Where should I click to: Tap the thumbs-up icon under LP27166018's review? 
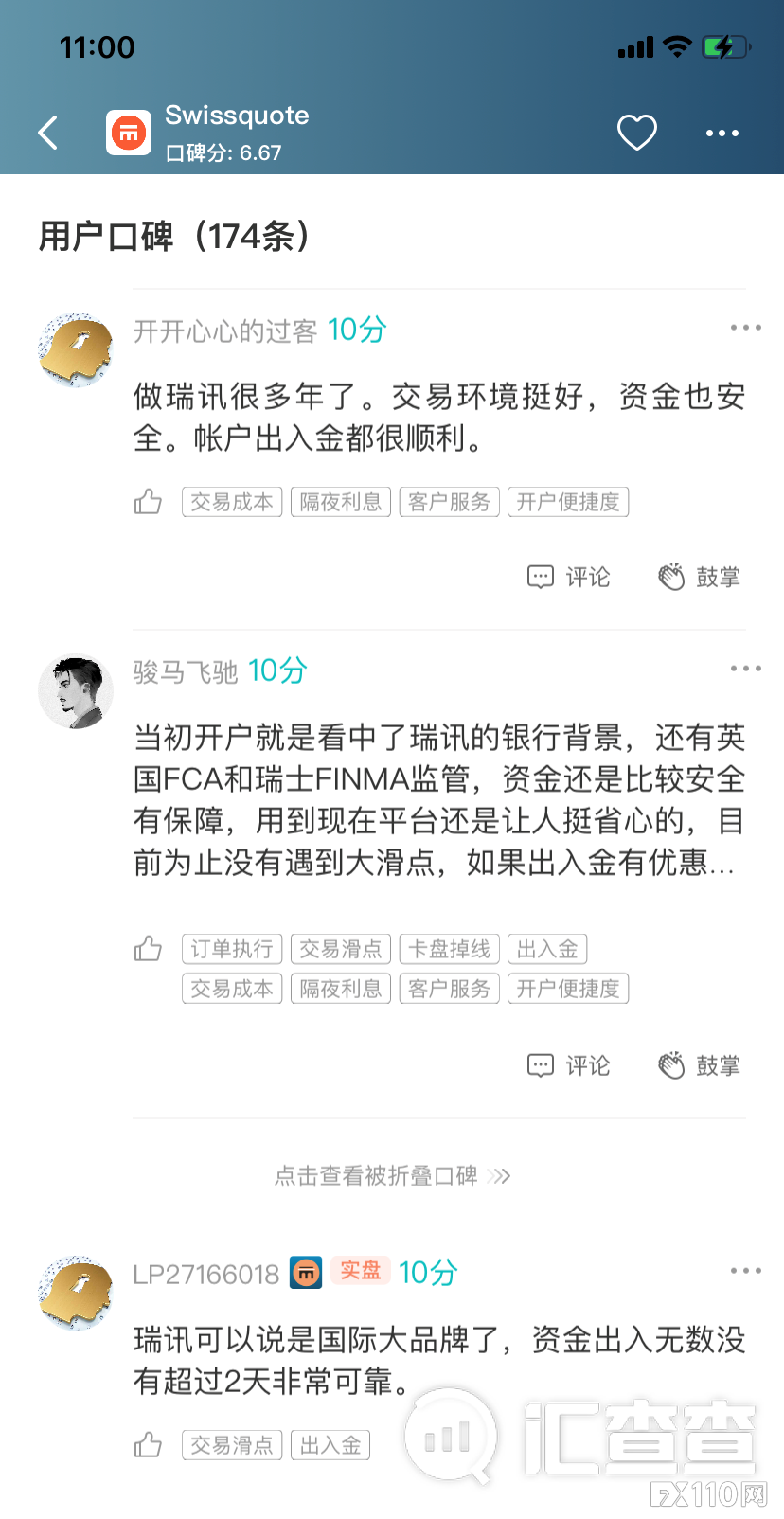tap(148, 1444)
